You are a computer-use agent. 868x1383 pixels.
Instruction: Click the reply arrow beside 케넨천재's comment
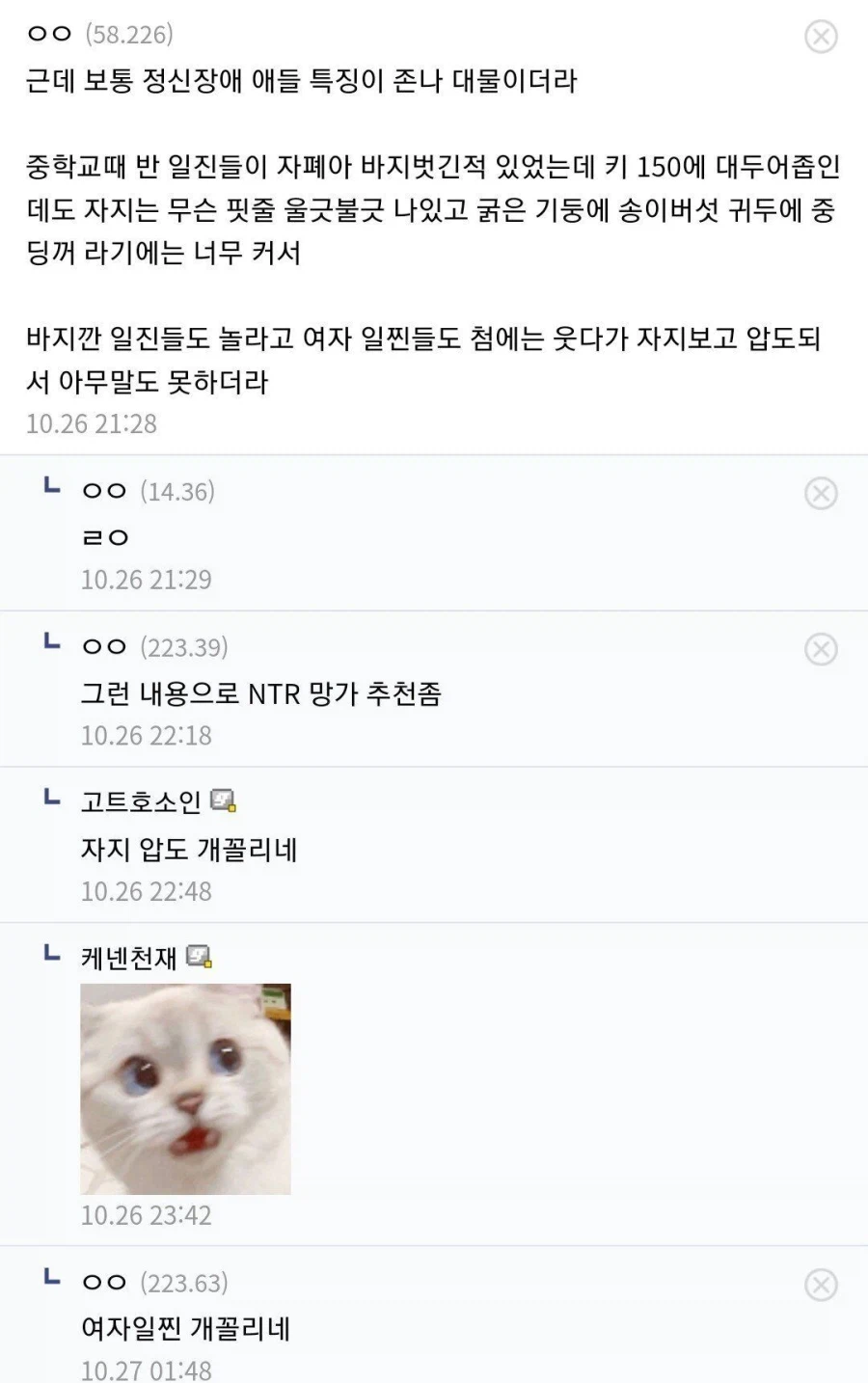49,957
